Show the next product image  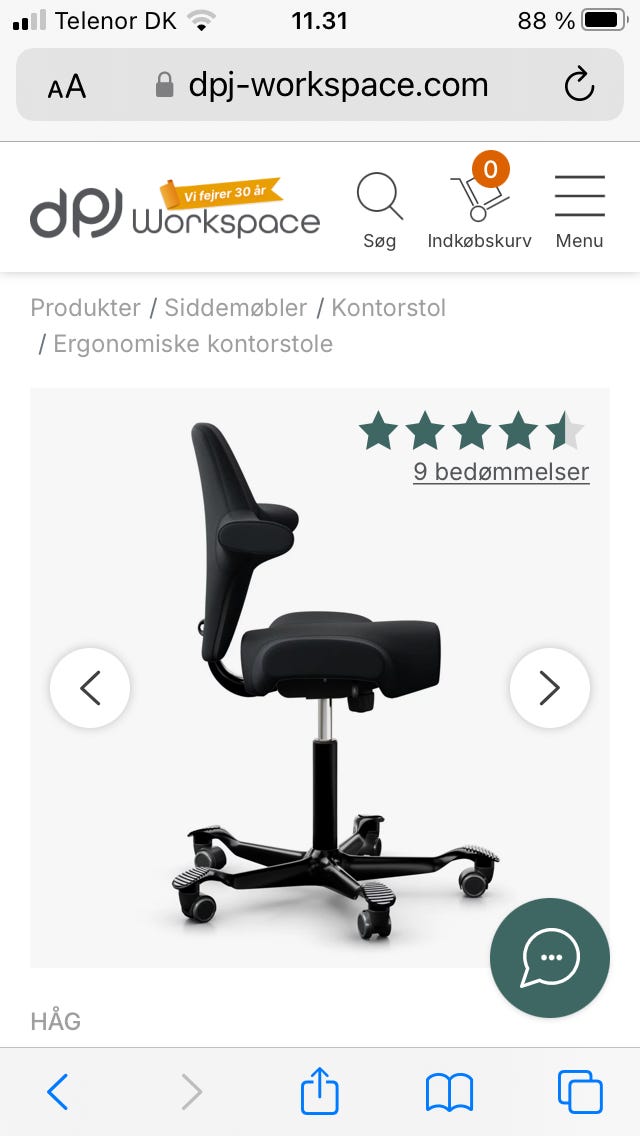(550, 688)
